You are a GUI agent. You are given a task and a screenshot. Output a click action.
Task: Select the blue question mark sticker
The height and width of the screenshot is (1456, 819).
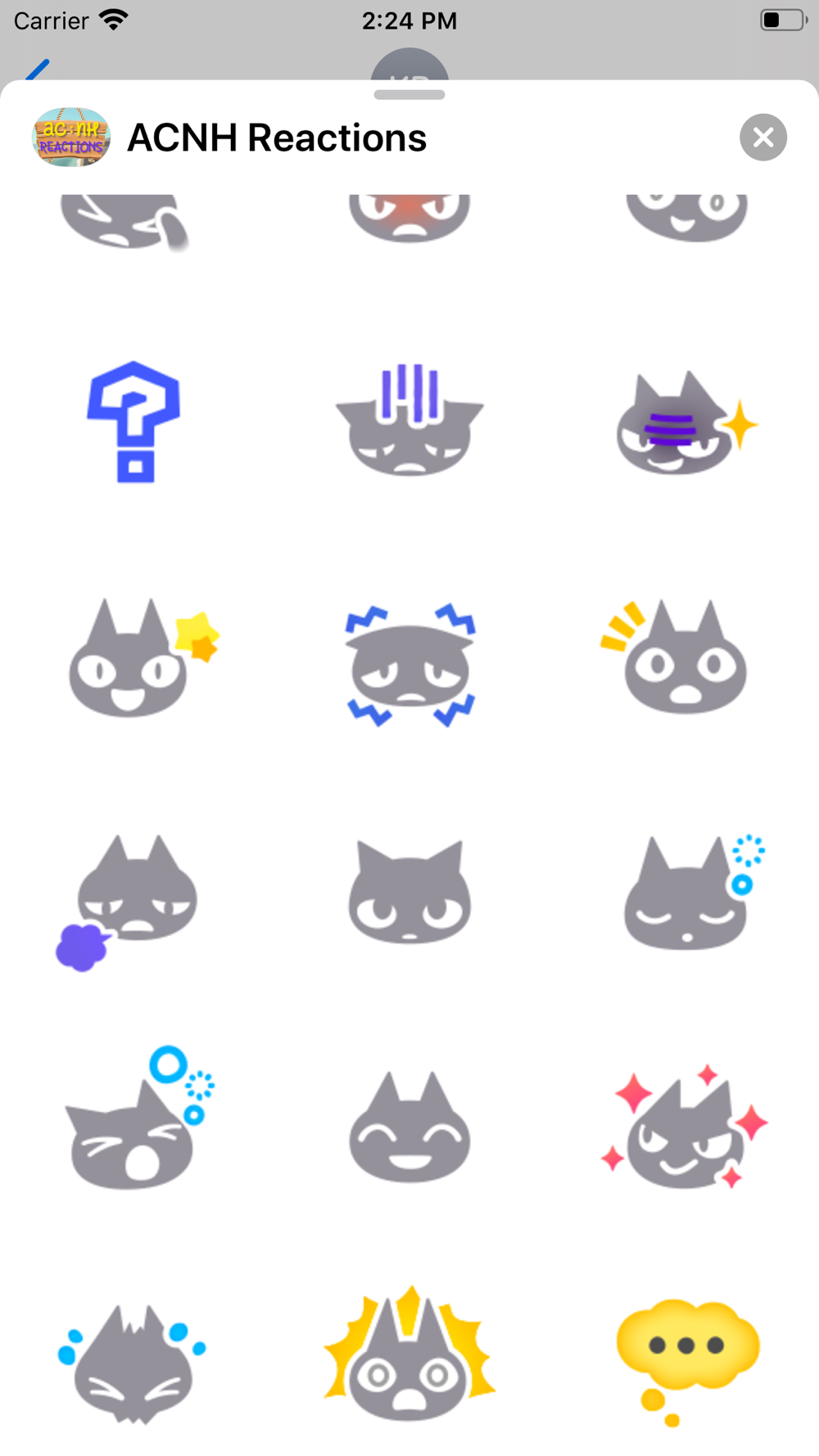(133, 422)
